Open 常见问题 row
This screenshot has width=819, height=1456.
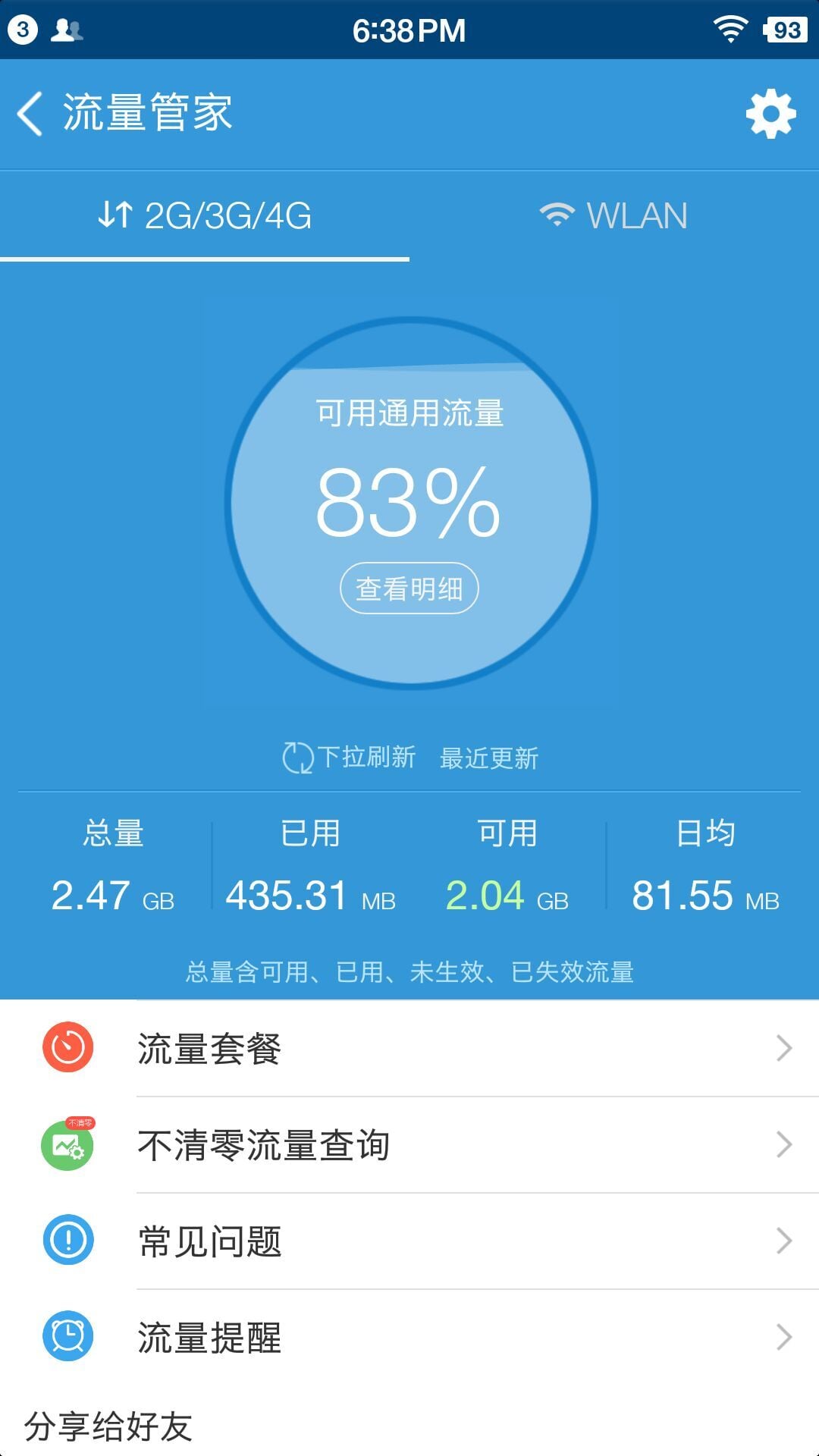click(409, 1241)
